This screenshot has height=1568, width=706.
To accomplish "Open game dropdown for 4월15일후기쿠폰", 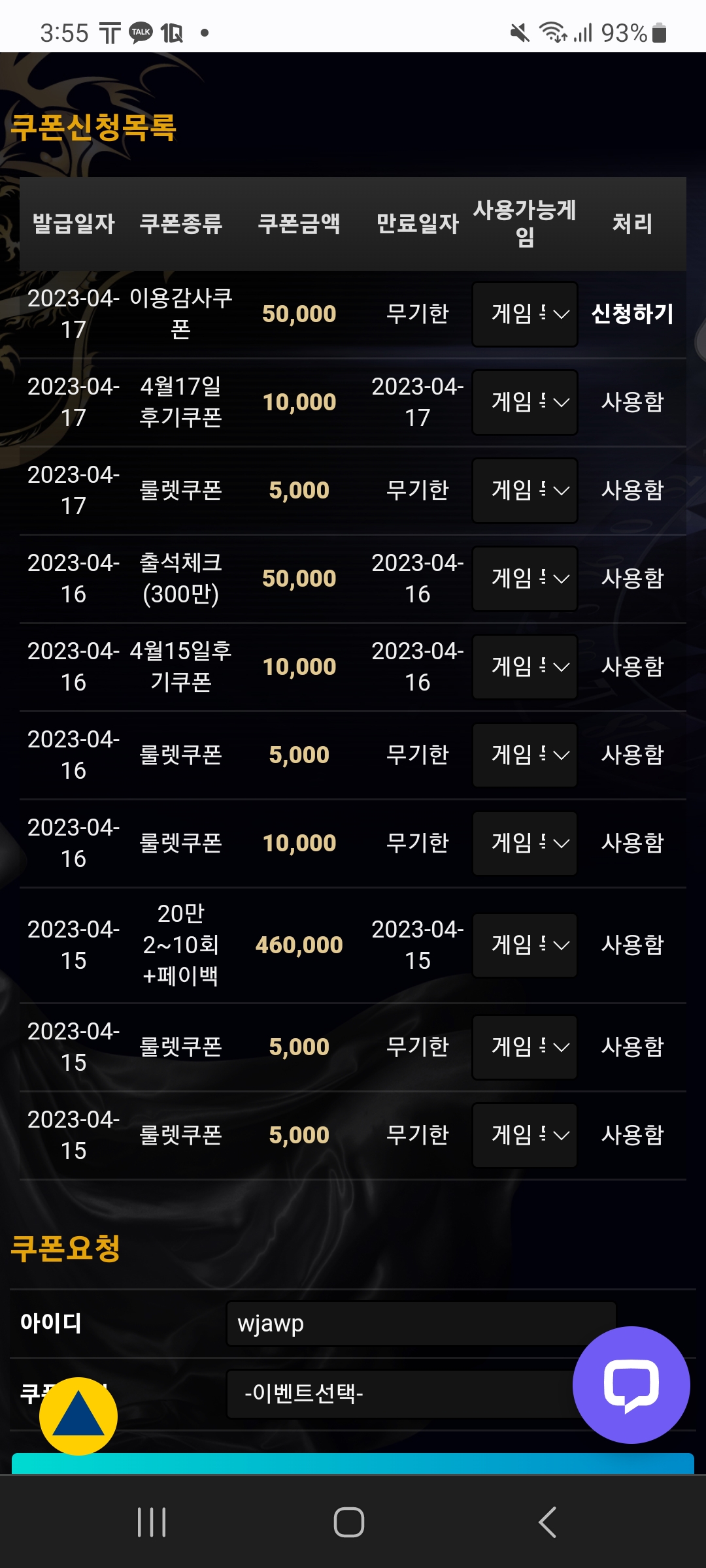I will (525, 667).
